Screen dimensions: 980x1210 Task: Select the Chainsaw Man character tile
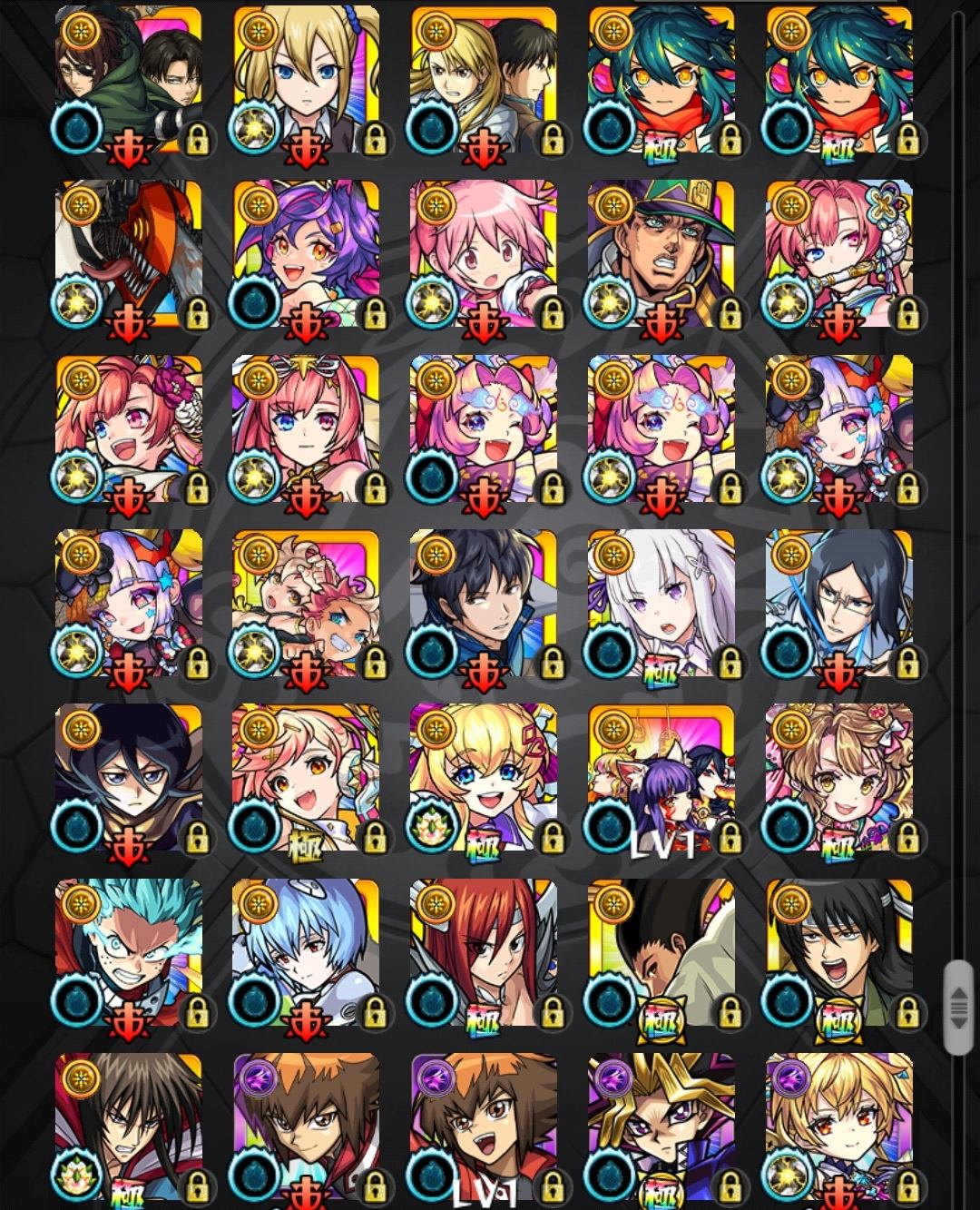click(x=128, y=254)
